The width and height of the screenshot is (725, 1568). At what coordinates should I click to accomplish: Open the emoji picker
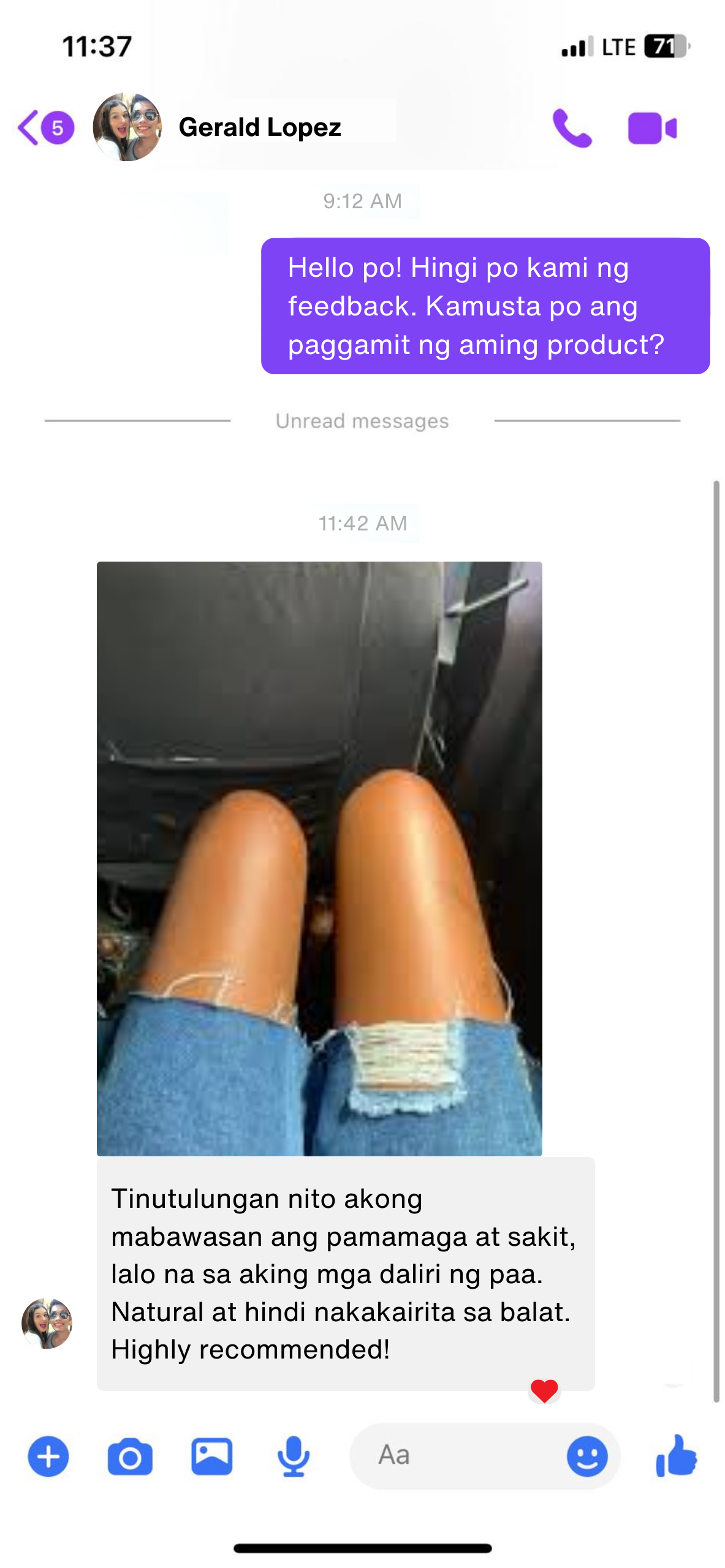point(586,1456)
